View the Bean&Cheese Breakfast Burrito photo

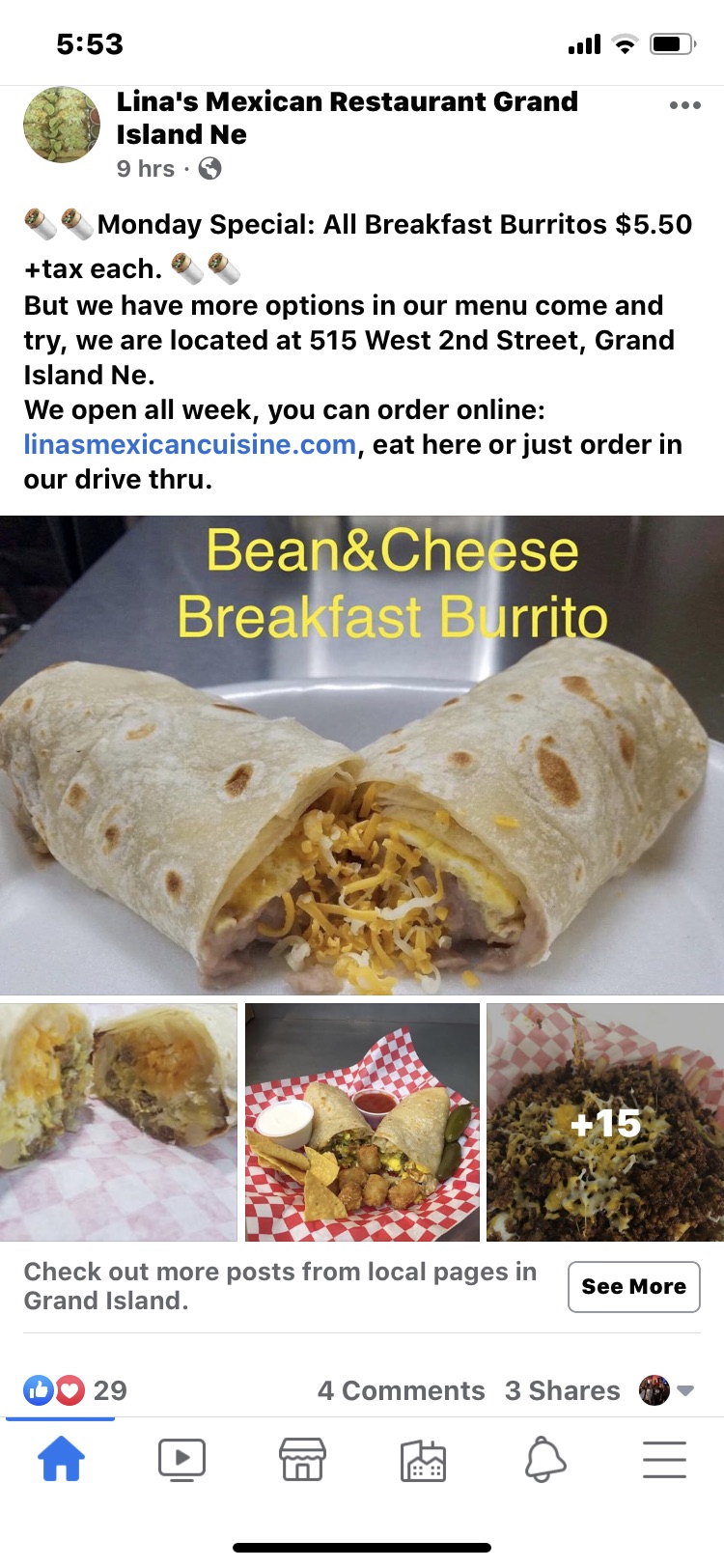(x=362, y=755)
